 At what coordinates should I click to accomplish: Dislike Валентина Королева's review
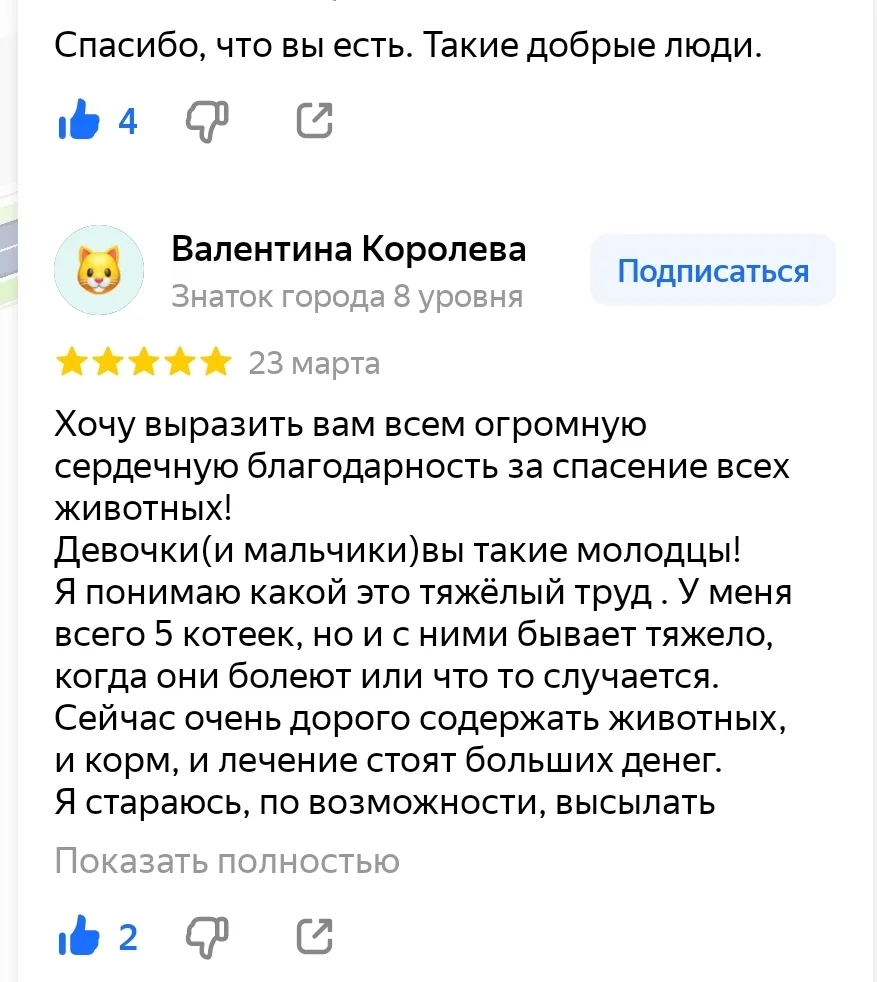[208, 937]
